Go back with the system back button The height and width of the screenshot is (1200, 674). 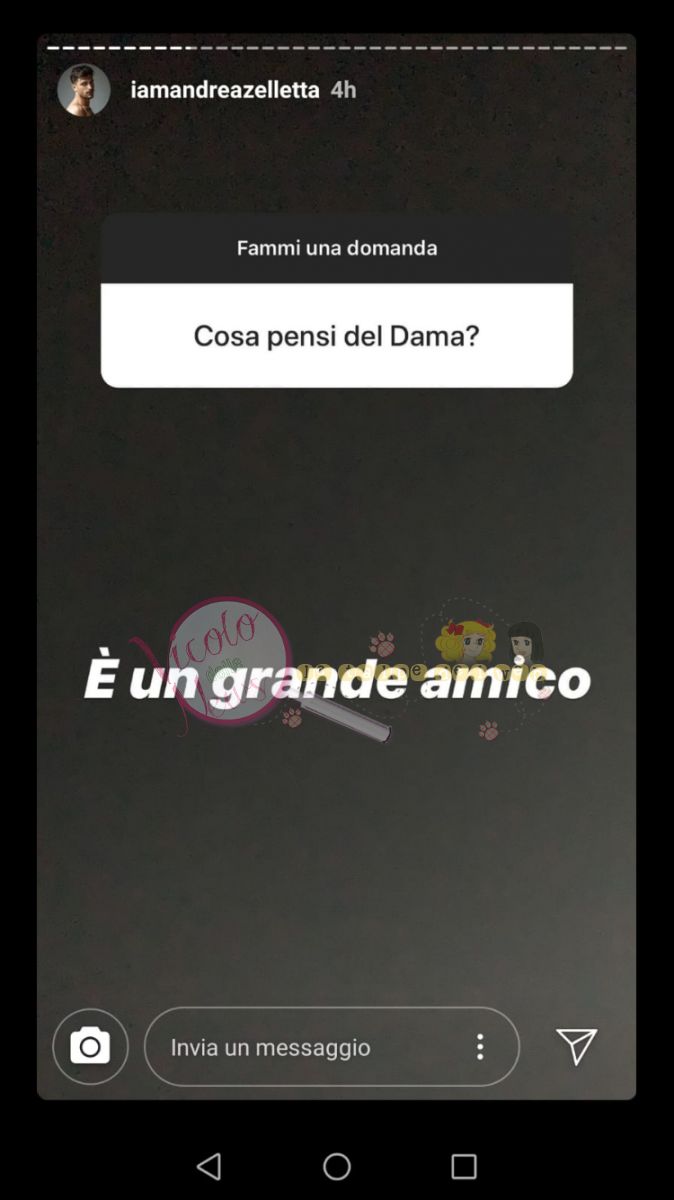(x=209, y=1166)
